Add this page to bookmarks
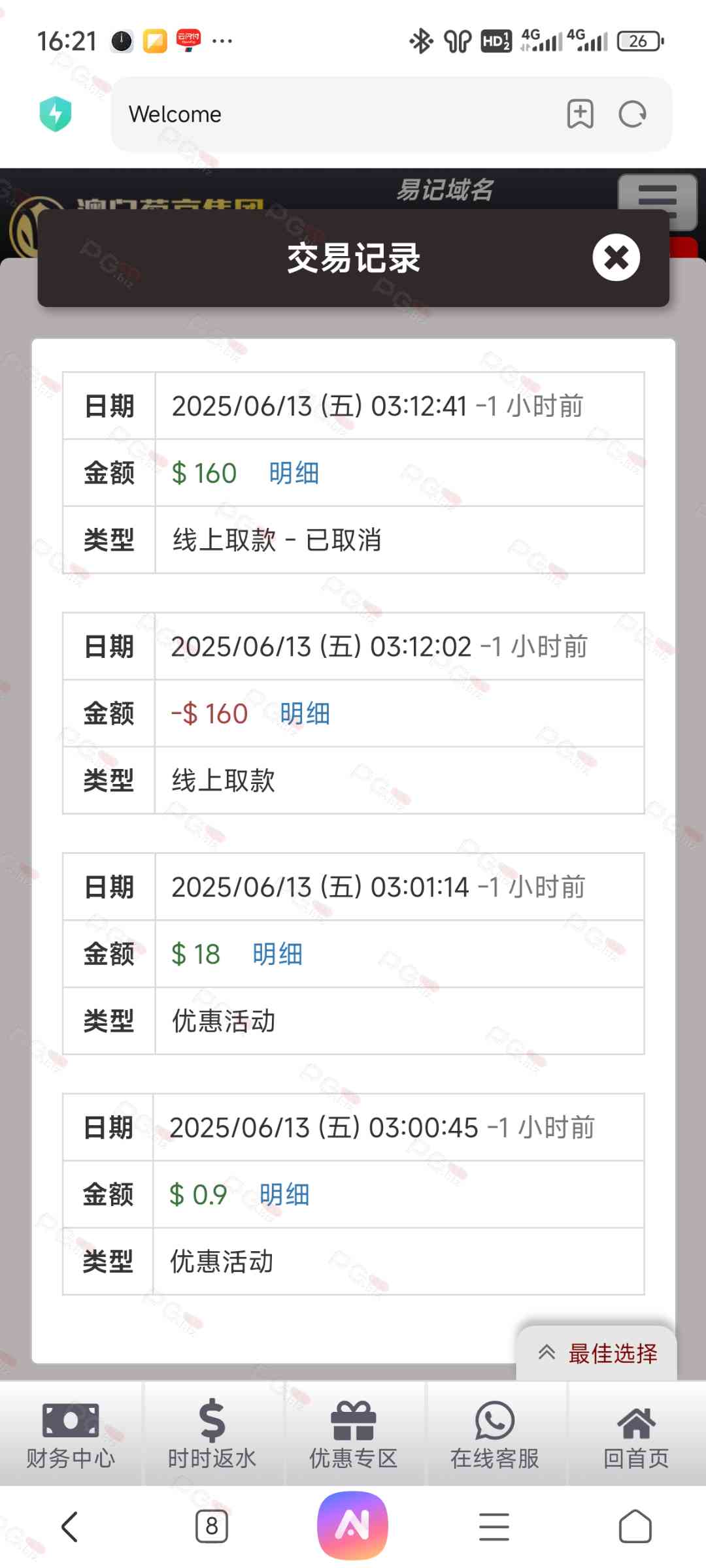This screenshot has height=1568, width=706. [x=580, y=114]
